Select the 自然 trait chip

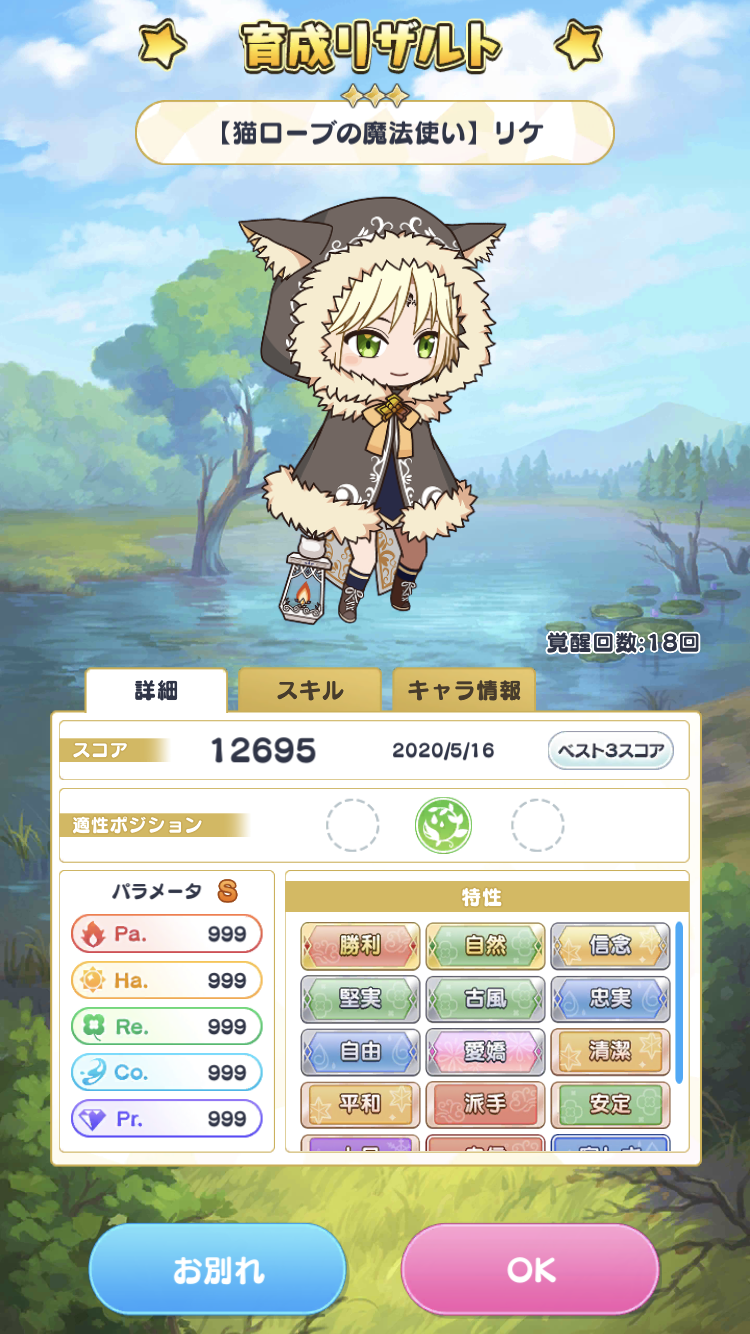485,945
